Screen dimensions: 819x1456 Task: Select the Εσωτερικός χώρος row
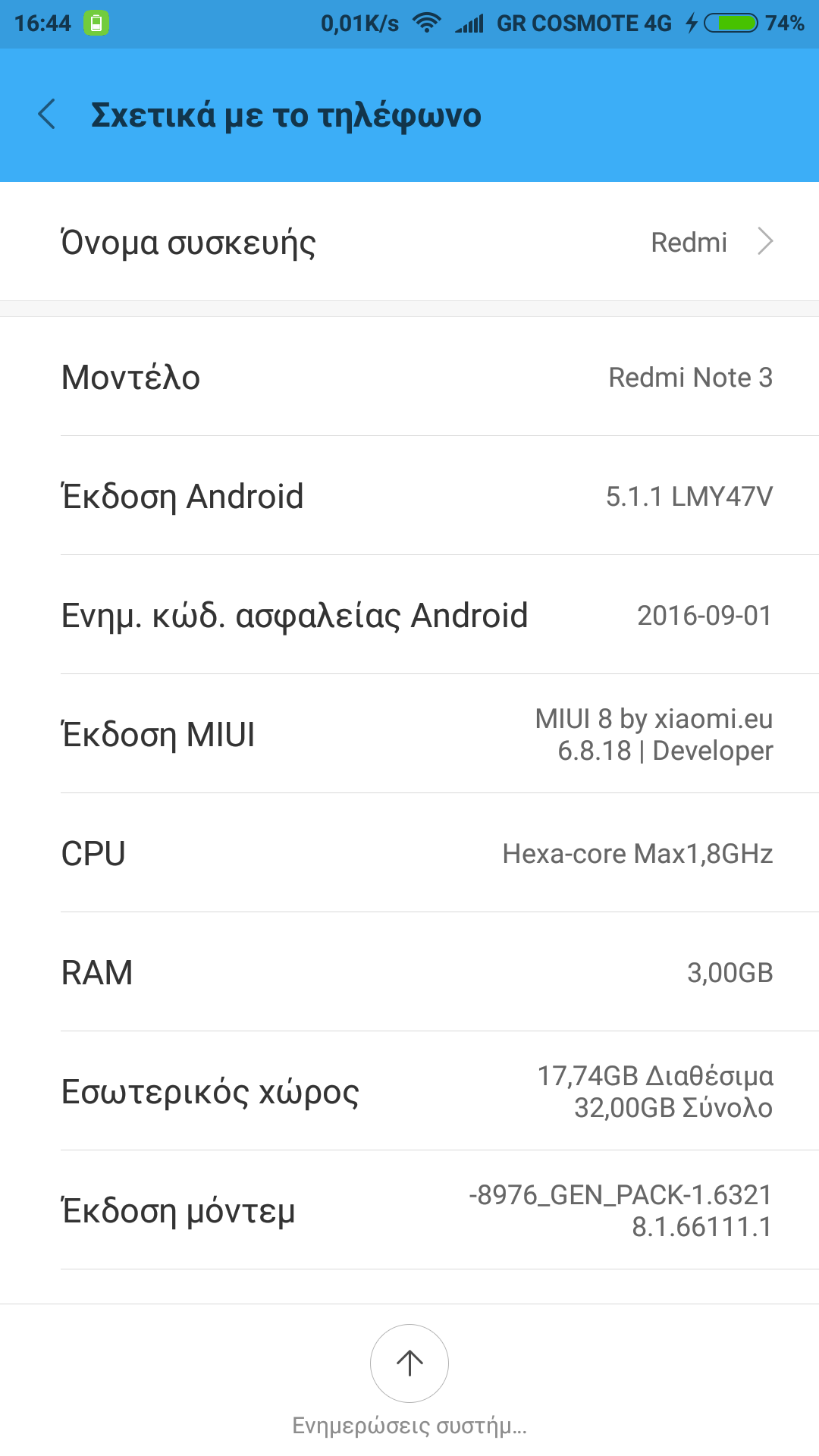409,1091
